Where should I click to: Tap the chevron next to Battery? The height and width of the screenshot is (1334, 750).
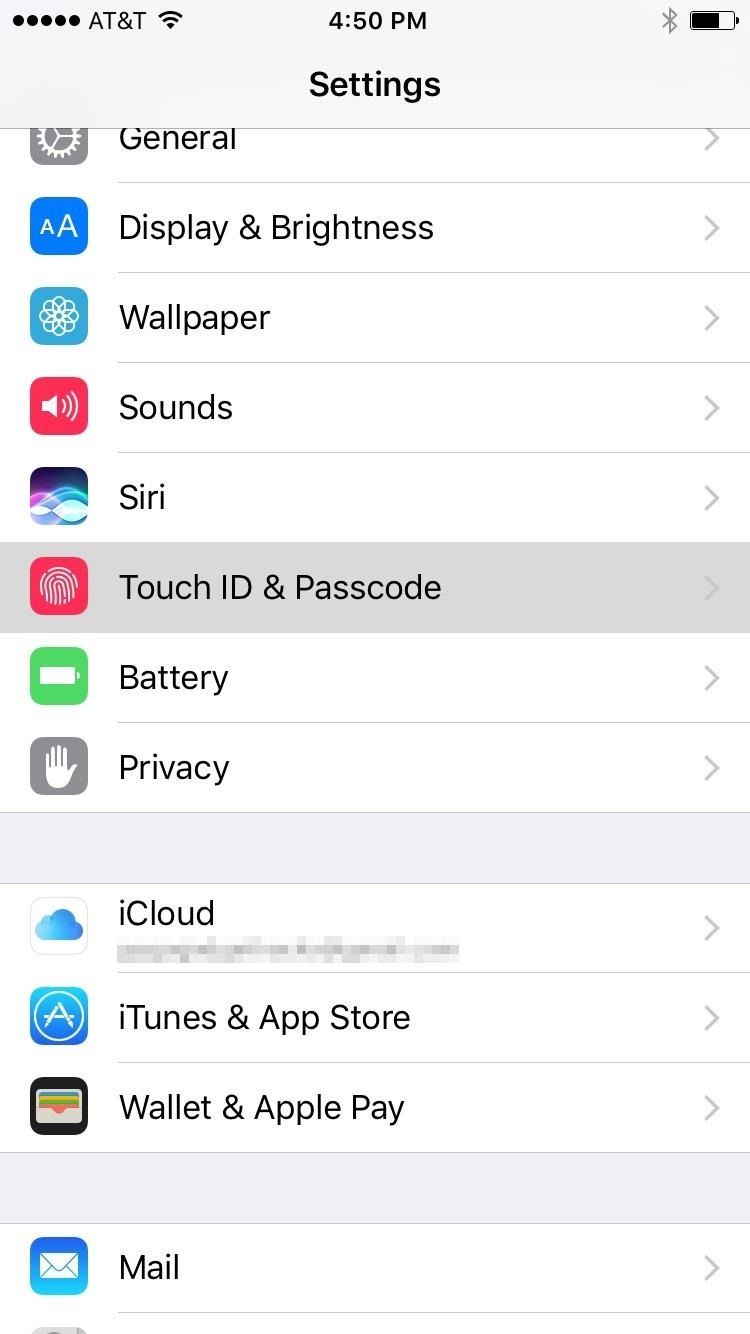pos(711,677)
